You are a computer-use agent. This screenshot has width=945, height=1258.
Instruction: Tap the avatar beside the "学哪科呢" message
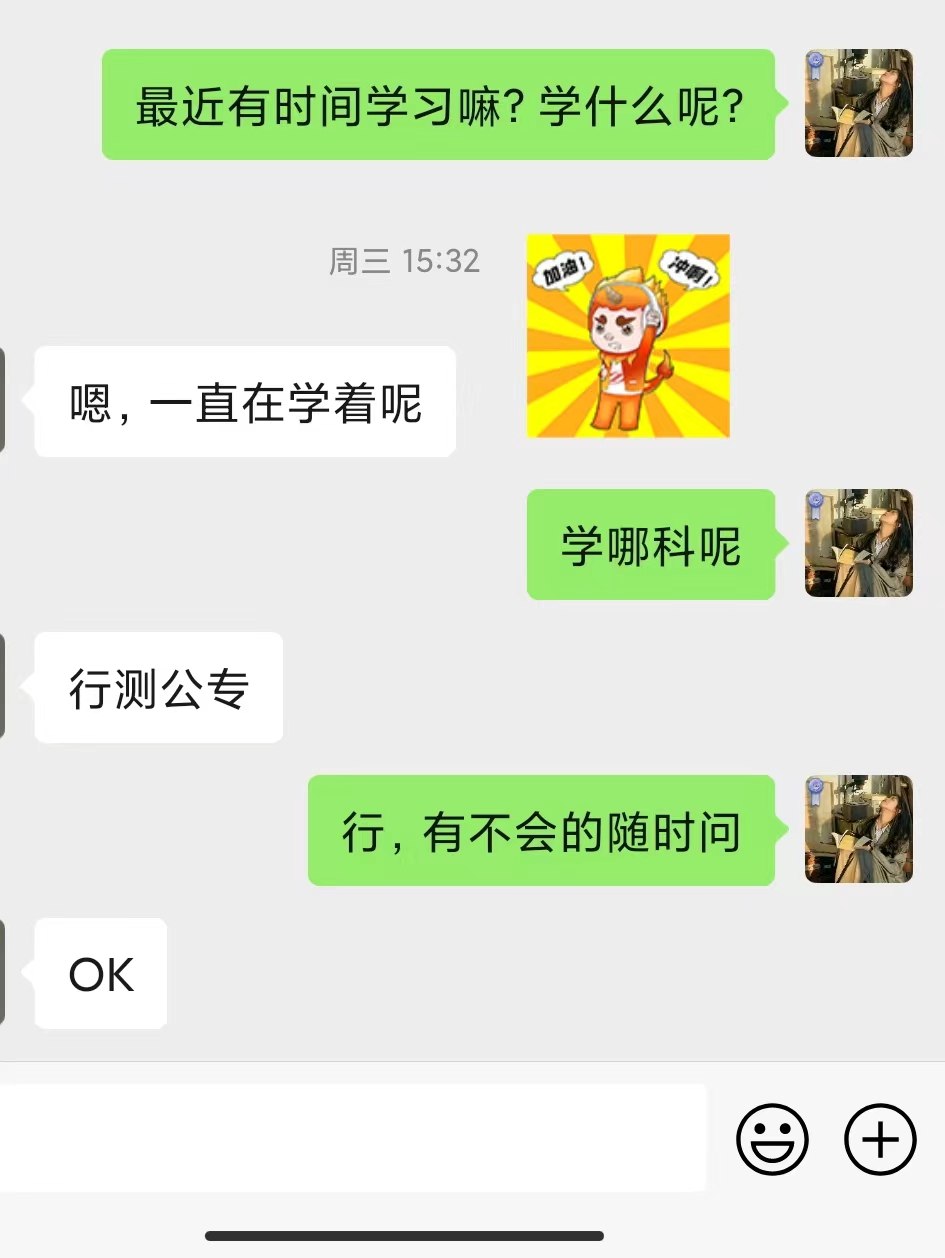pyautogui.click(x=858, y=543)
